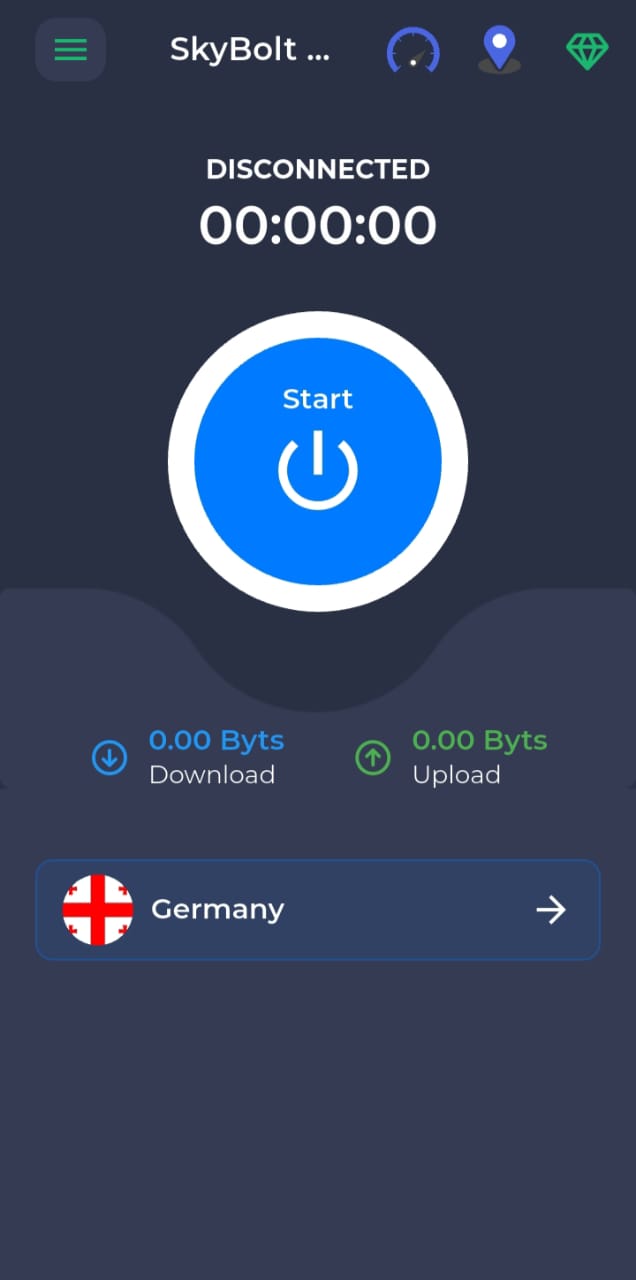Open the hamburger drawer menu
The image size is (636, 1280).
point(70,49)
